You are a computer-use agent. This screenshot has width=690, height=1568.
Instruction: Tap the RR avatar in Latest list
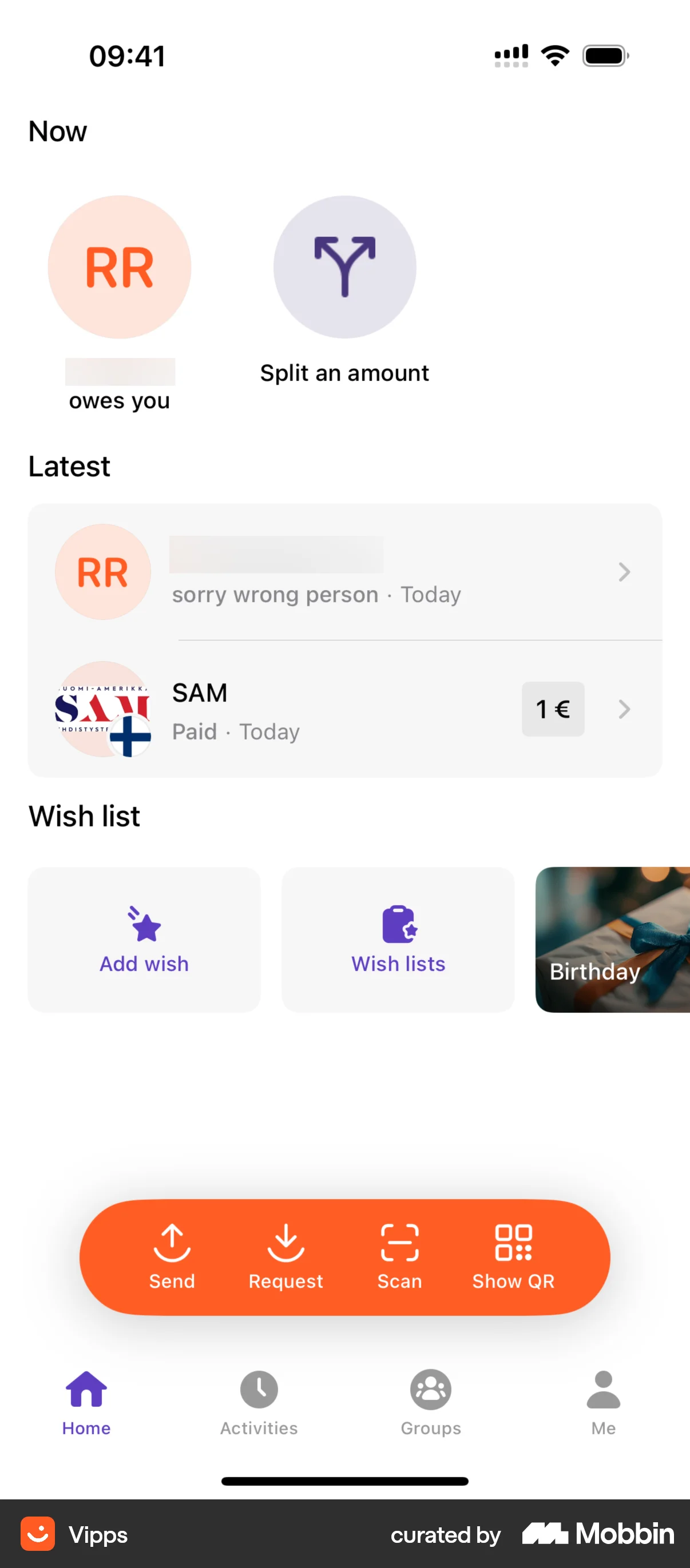pos(102,571)
